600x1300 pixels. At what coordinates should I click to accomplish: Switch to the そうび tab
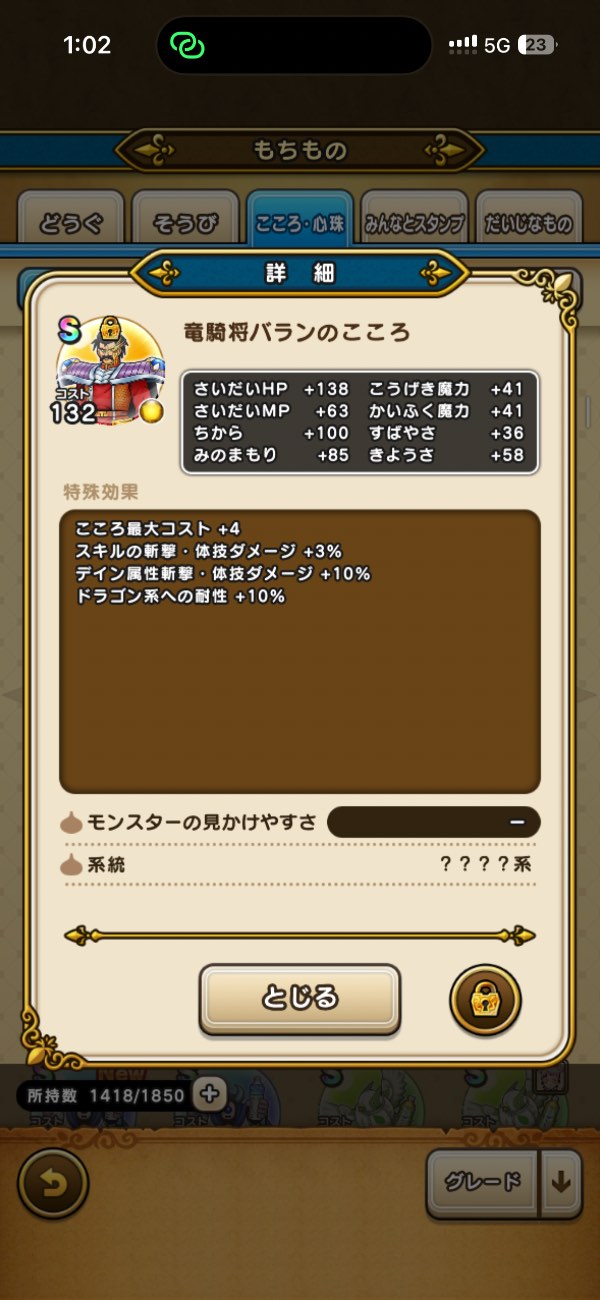[x=185, y=223]
